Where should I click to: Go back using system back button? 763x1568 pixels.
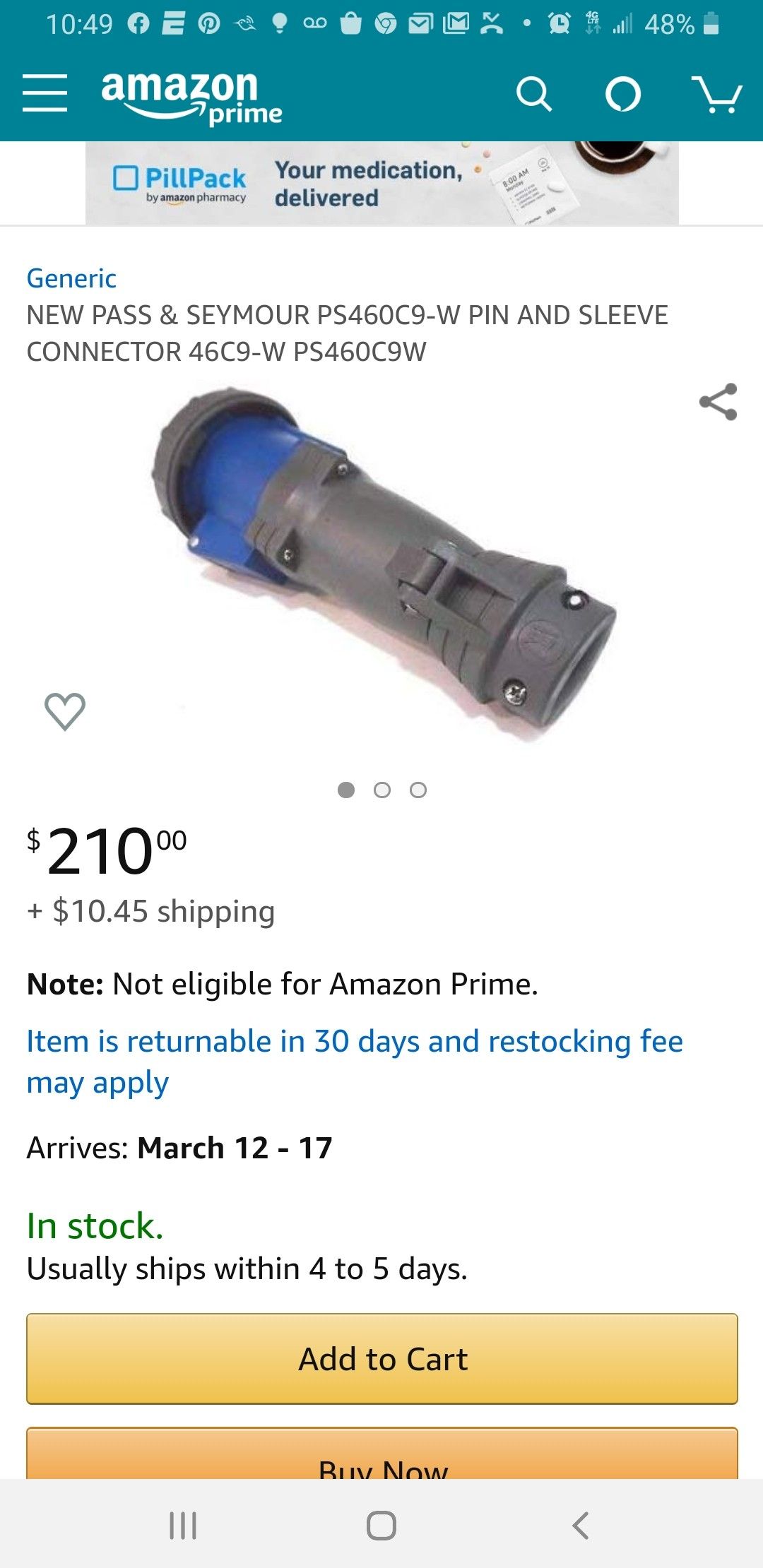(580, 1525)
